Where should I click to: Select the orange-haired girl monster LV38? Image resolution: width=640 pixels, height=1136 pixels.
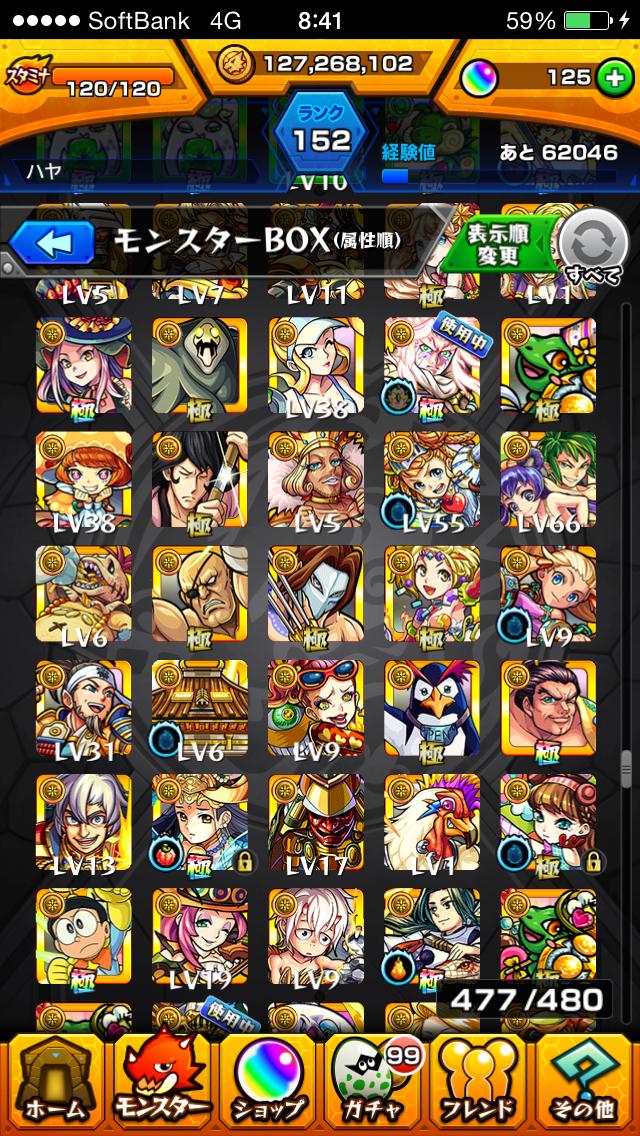84,480
